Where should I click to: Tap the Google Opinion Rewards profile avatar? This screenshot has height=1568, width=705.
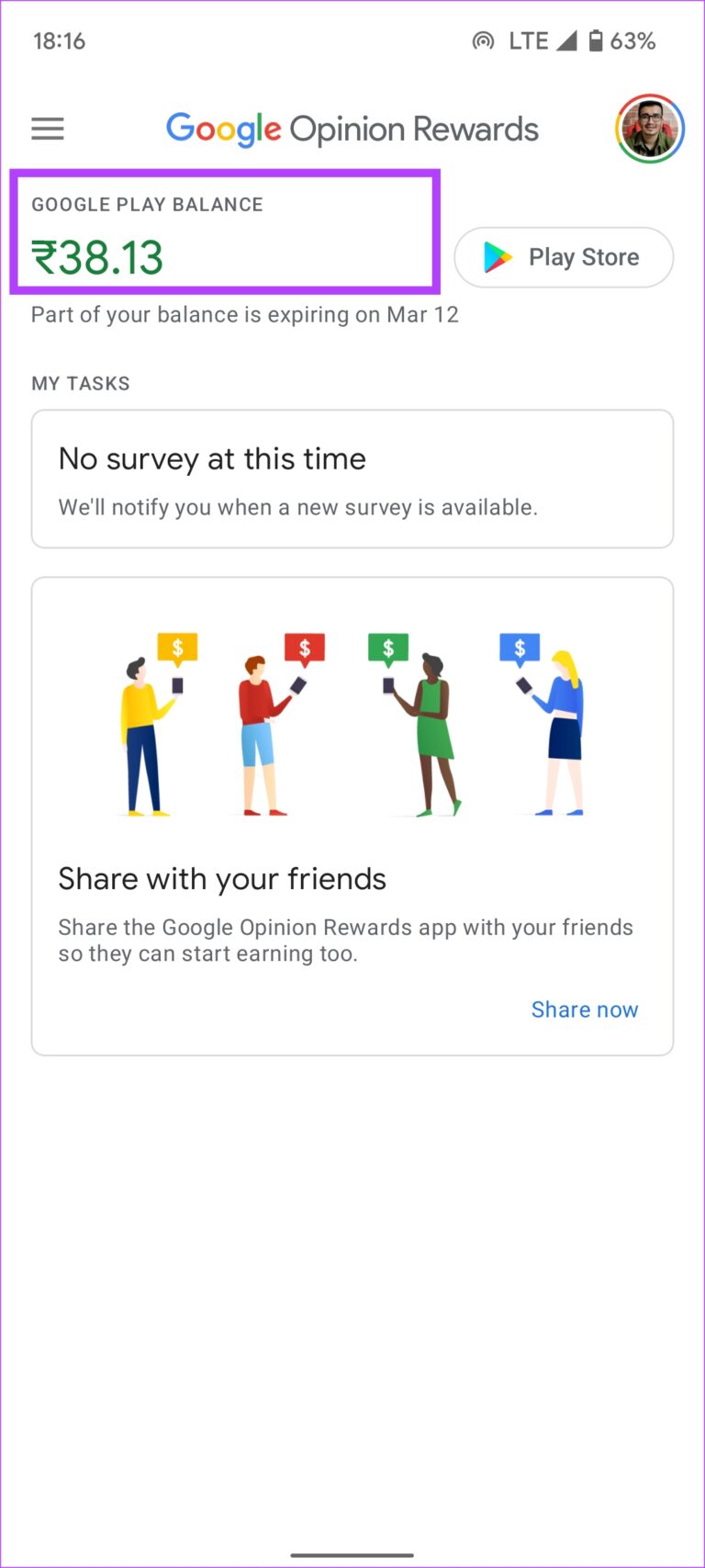[x=650, y=130]
